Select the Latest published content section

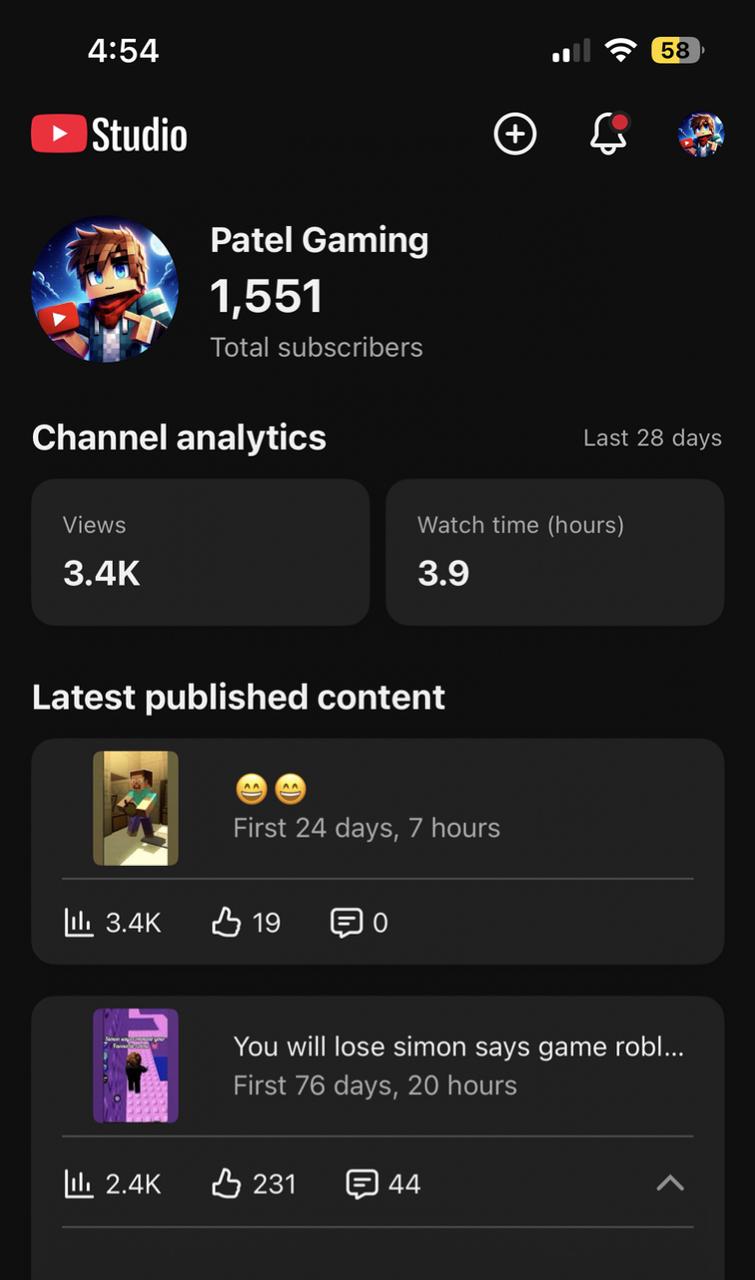(x=238, y=697)
